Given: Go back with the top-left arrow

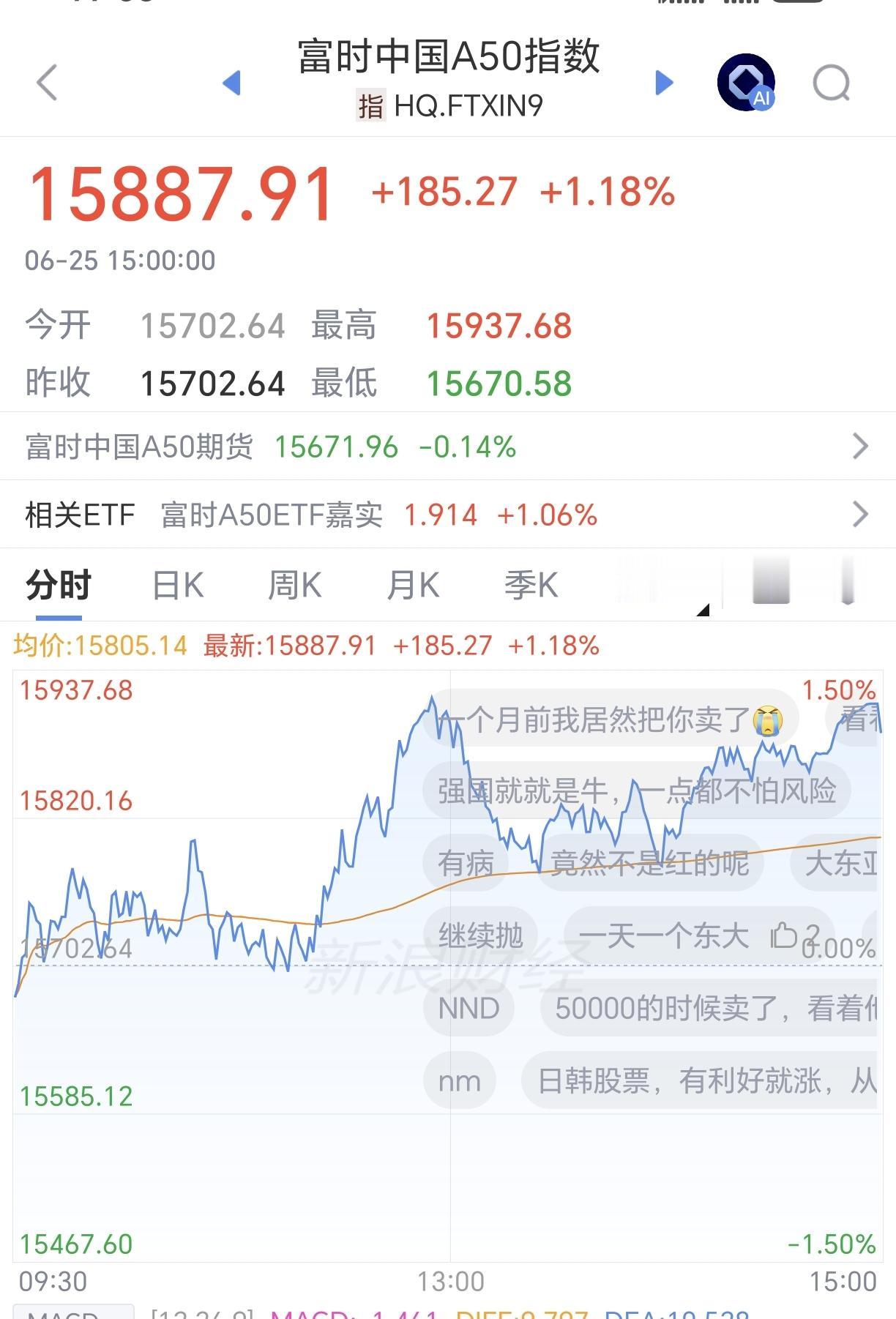Looking at the screenshot, I should (47, 82).
